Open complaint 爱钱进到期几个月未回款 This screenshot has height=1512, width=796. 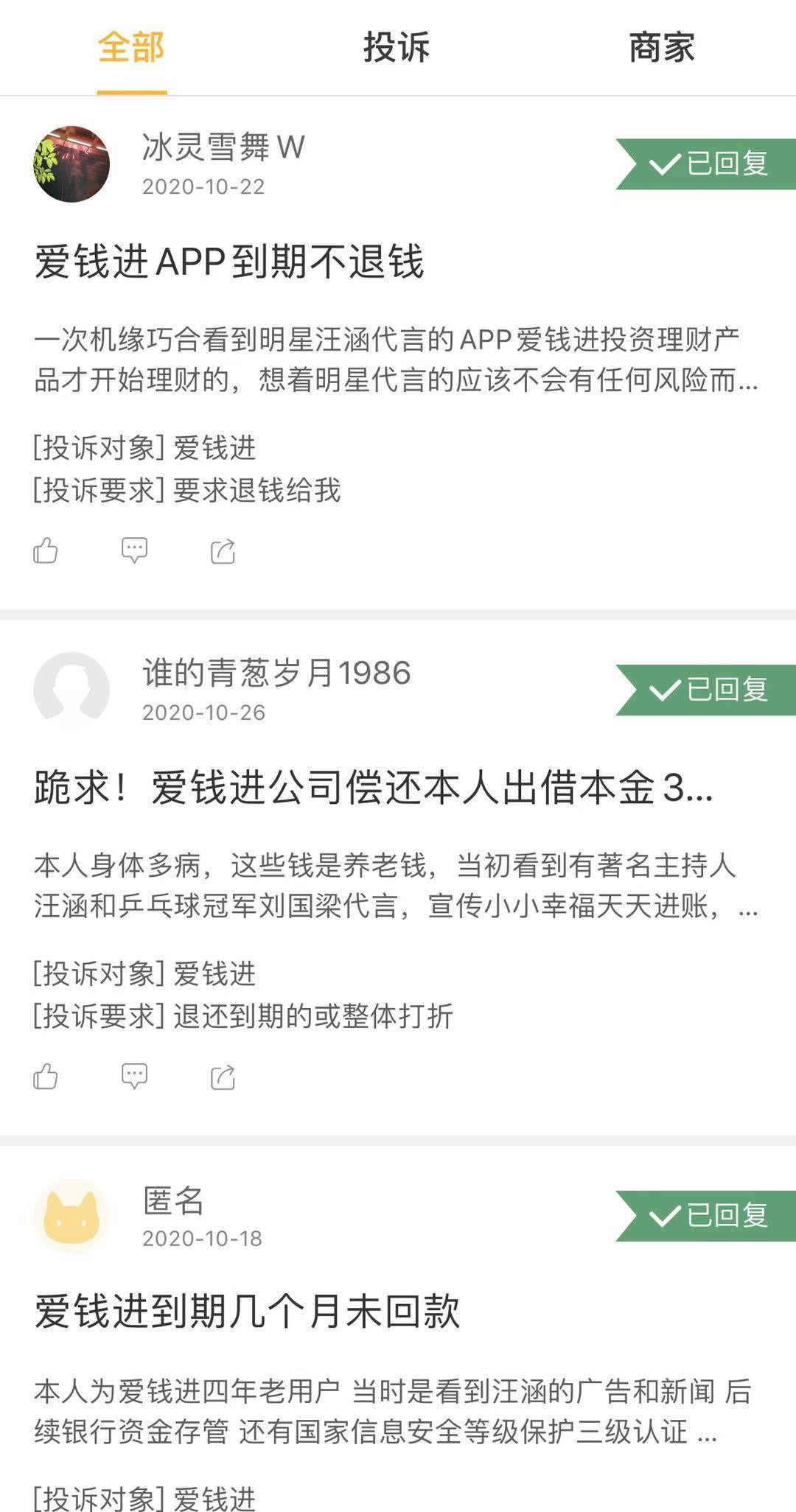pos(247,1313)
